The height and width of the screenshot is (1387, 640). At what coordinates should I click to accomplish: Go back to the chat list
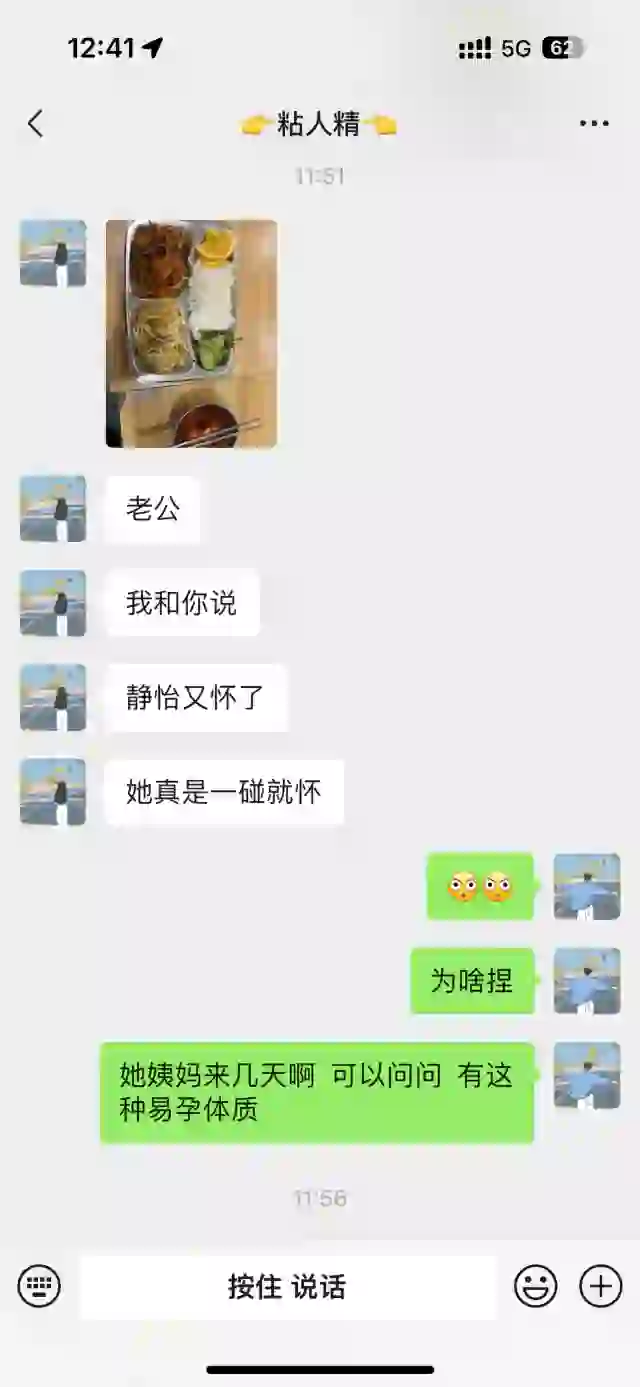pos(35,124)
